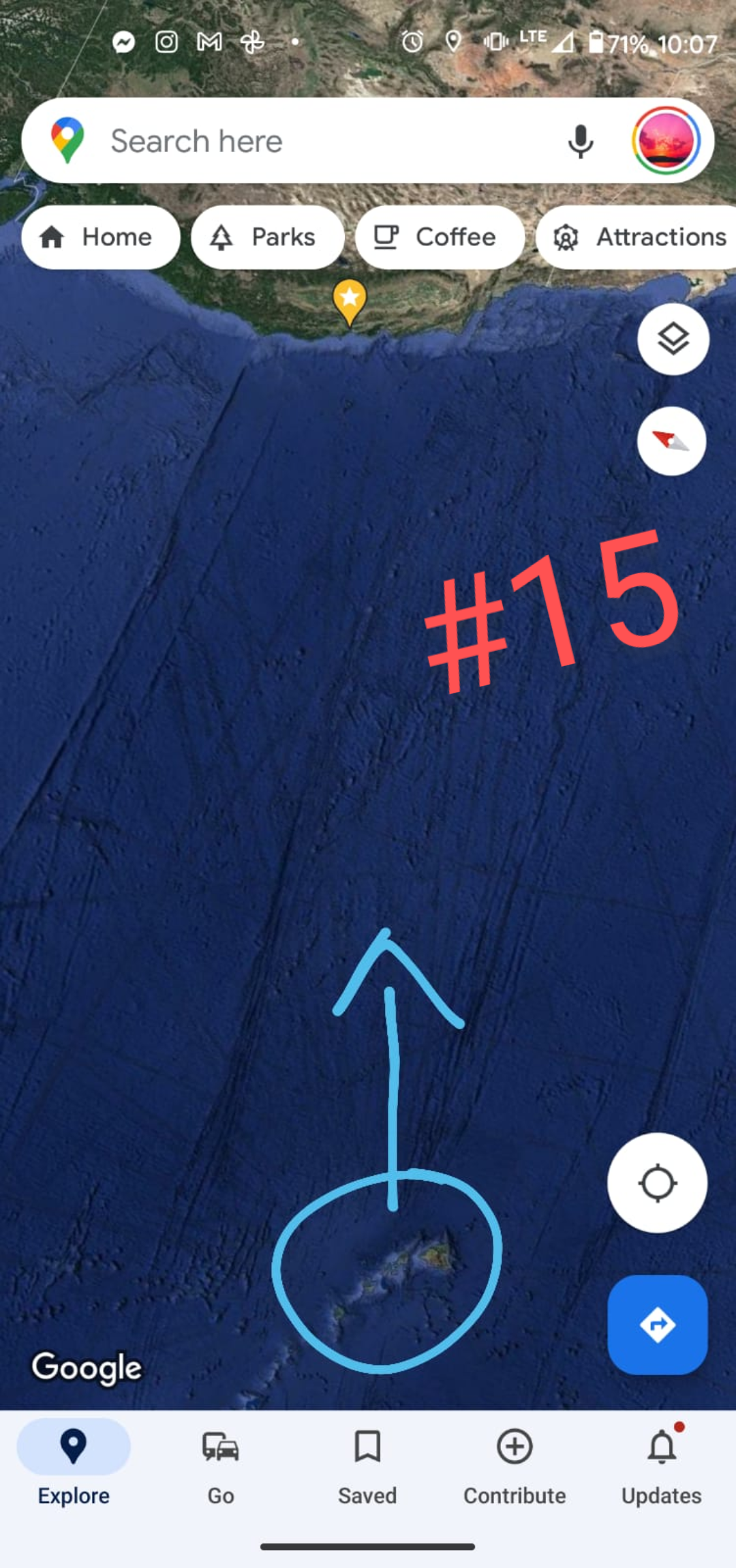
Task: Tap the compass to reset orientation
Action: coord(671,441)
